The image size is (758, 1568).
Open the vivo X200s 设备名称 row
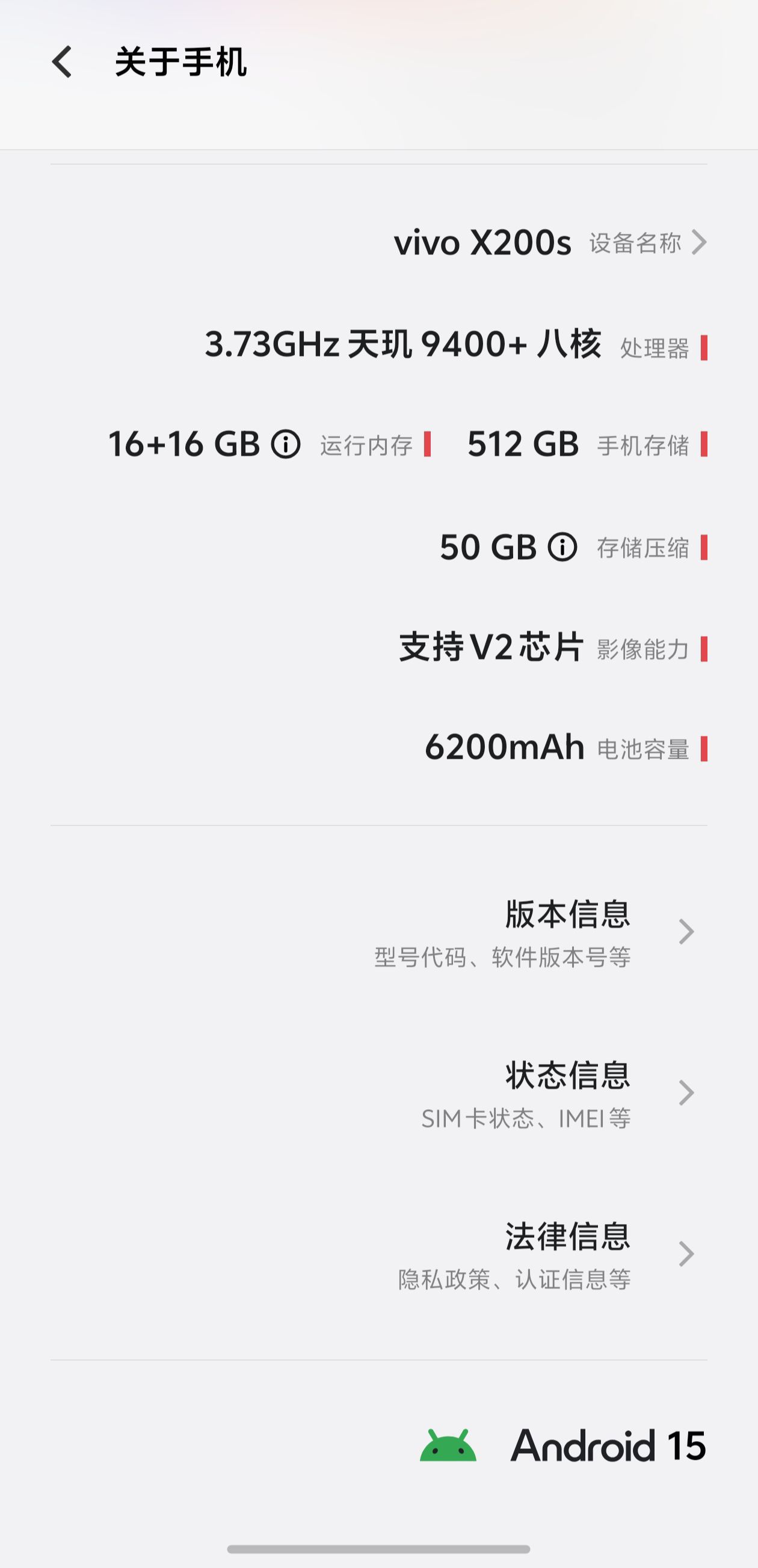(550, 242)
